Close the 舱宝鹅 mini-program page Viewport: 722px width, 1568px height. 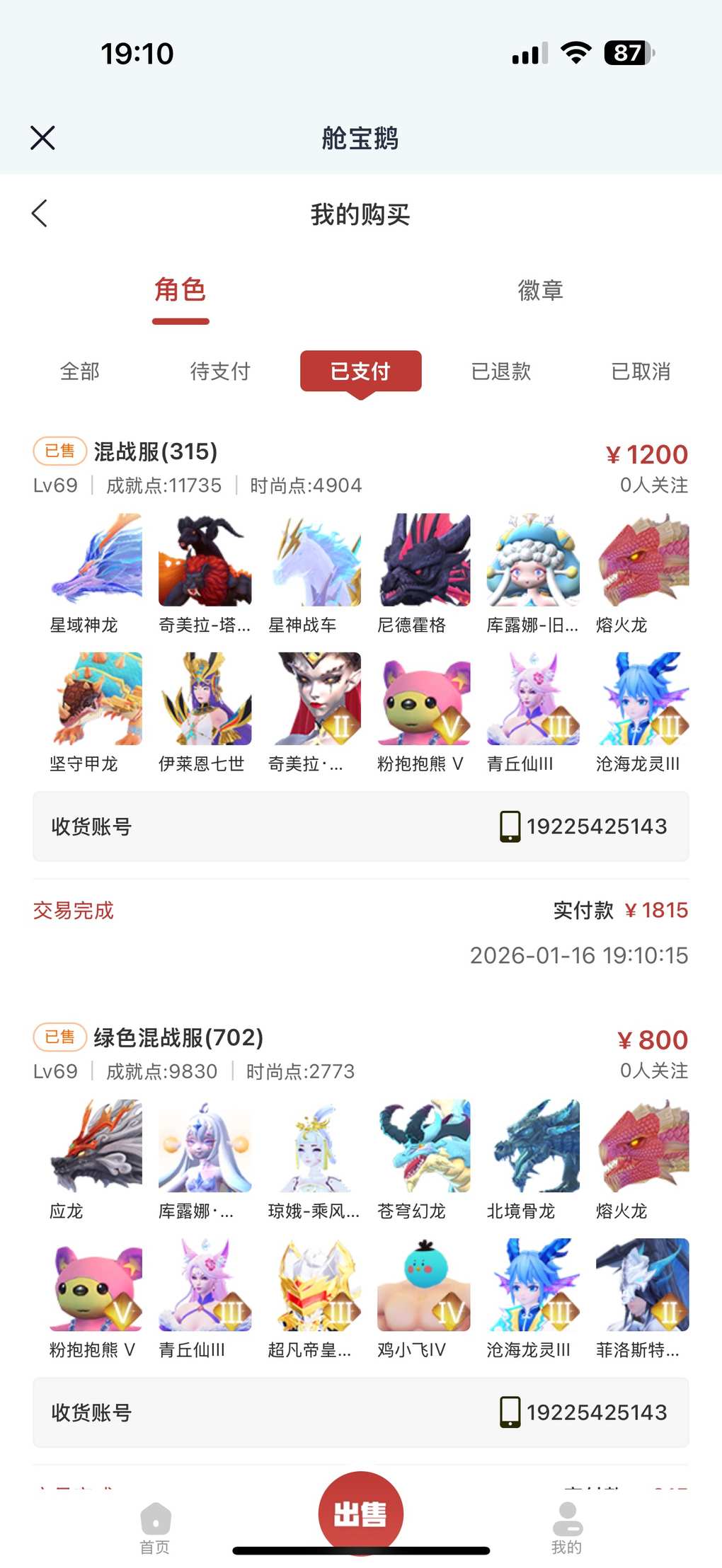point(42,138)
